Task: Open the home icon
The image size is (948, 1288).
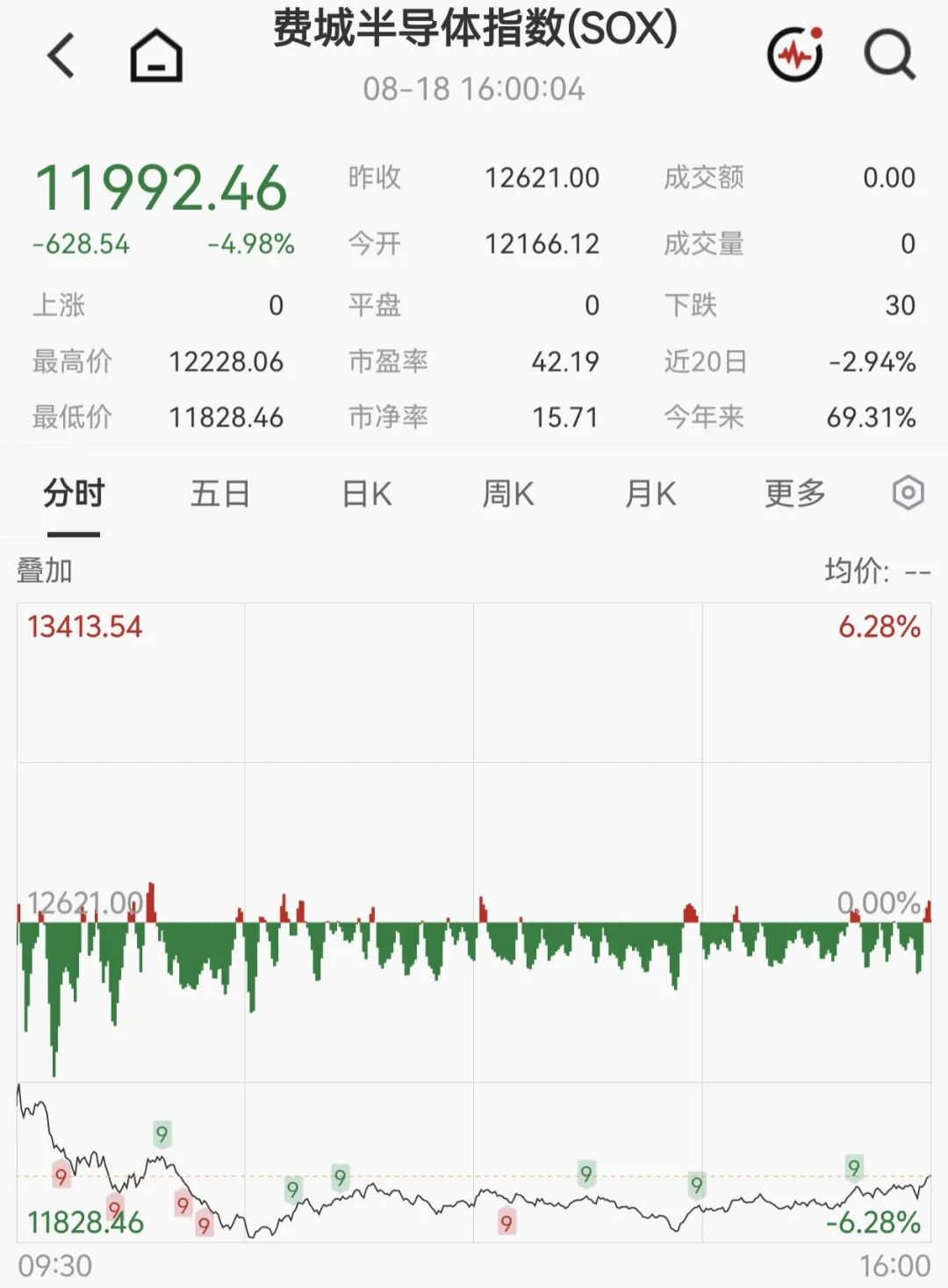Action: 156,55
